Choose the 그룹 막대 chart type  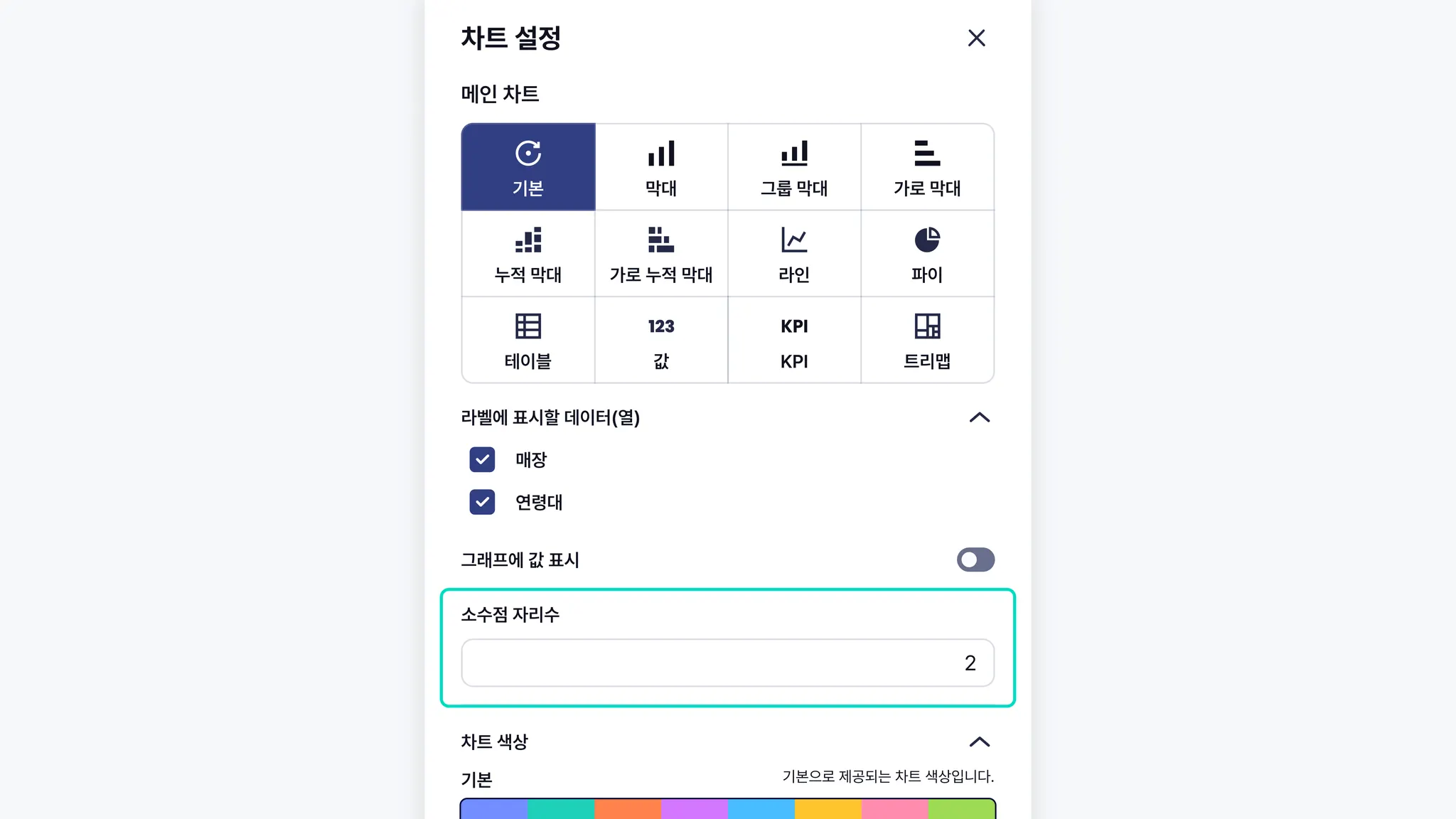coord(793,167)
